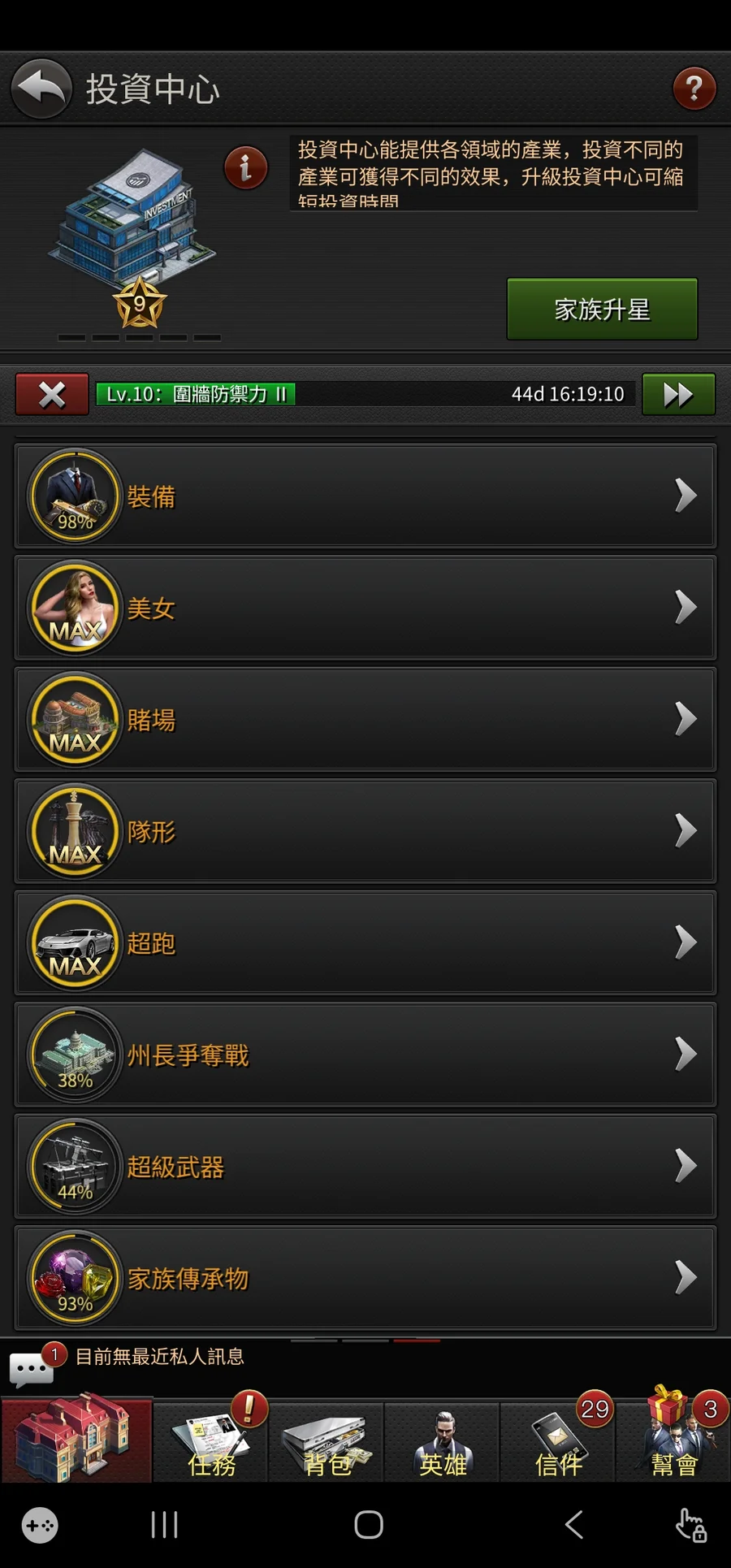Open the 信件 mailbox tab

(x=558, y=1442)
